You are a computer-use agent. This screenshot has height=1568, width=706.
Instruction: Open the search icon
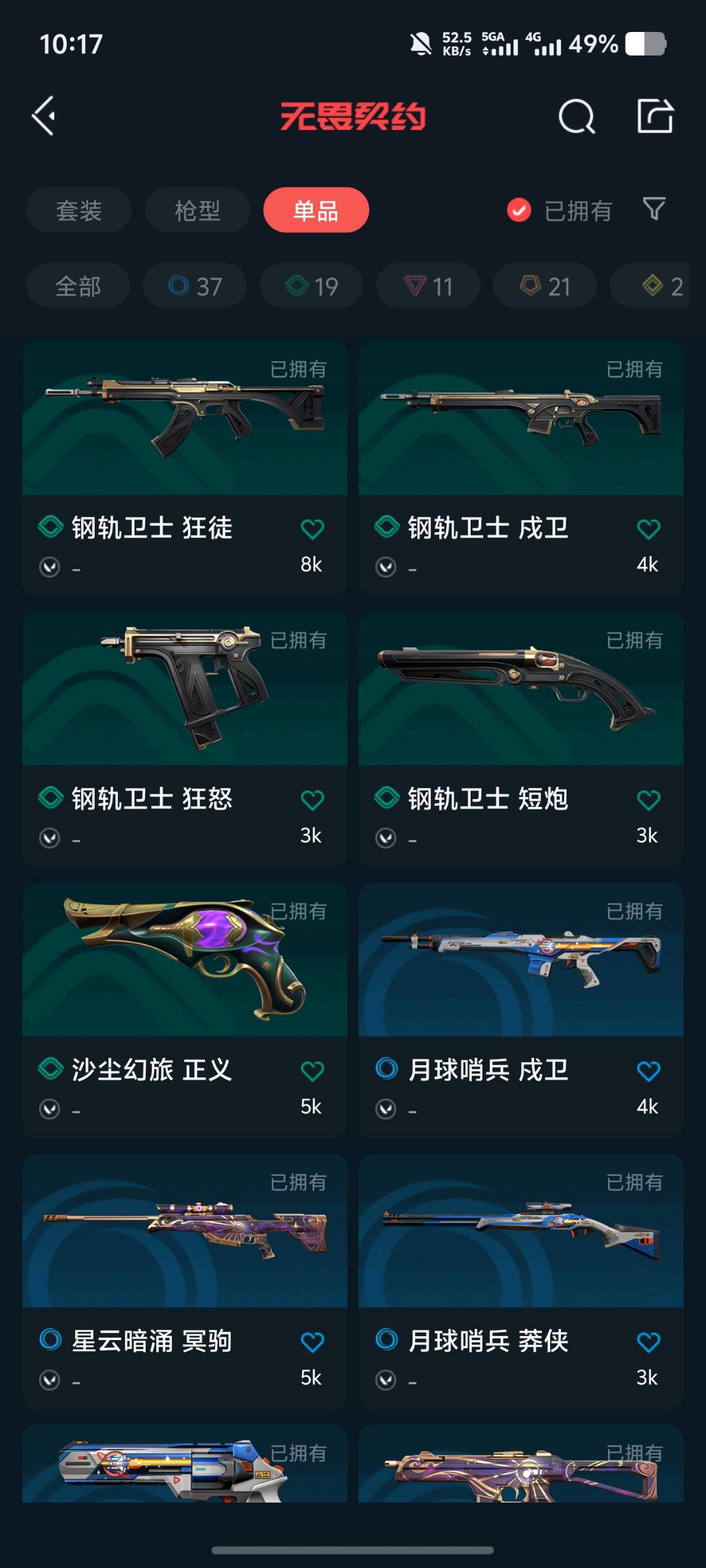(577, 117)
